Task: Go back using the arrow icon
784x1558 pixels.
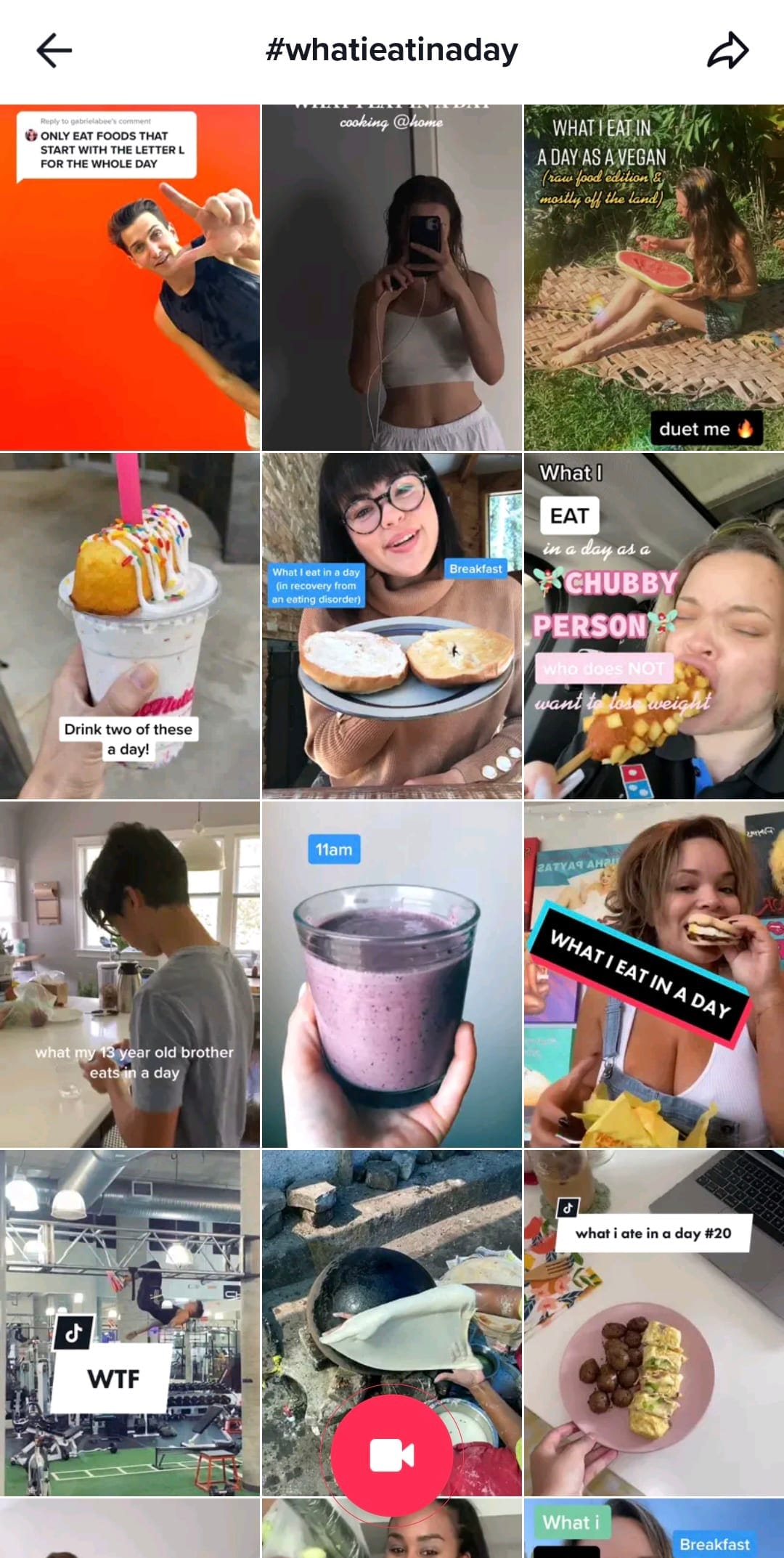Action: [54, 50]
